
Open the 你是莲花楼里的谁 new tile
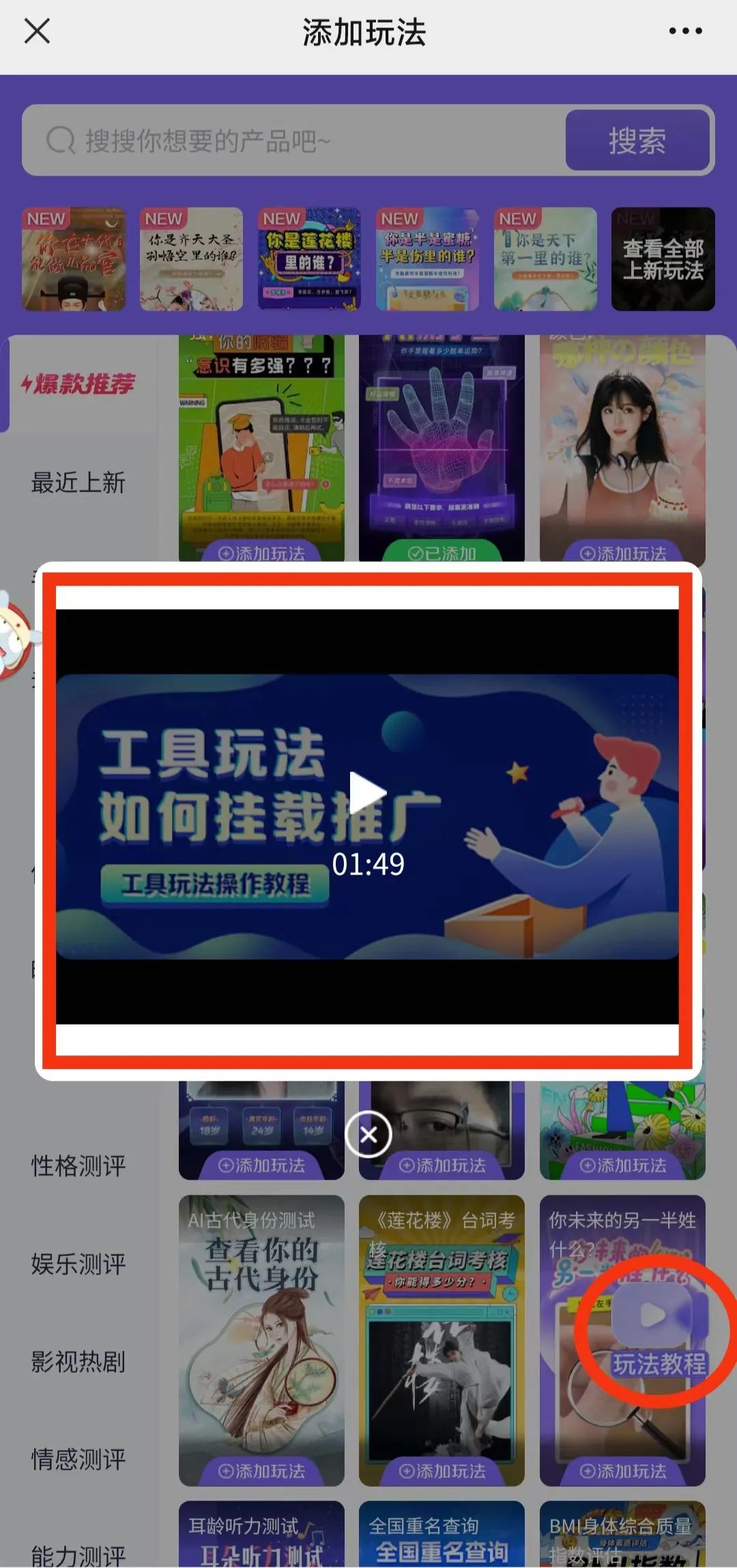point(309,259)
